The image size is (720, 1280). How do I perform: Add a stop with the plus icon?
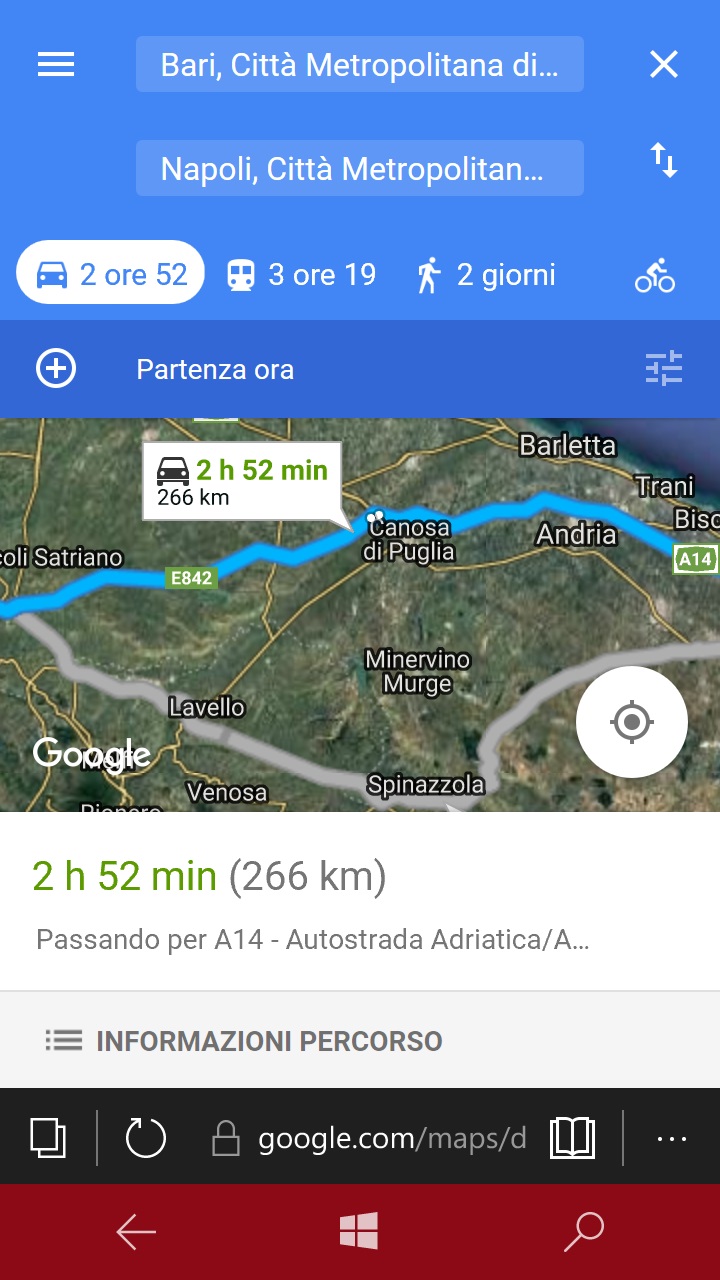coord(56,369)
